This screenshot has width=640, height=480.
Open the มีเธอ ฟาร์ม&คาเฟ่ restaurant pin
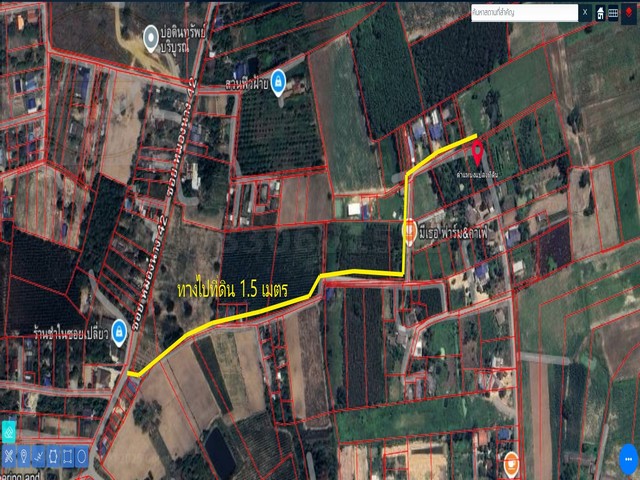click(x=409, y=231)
